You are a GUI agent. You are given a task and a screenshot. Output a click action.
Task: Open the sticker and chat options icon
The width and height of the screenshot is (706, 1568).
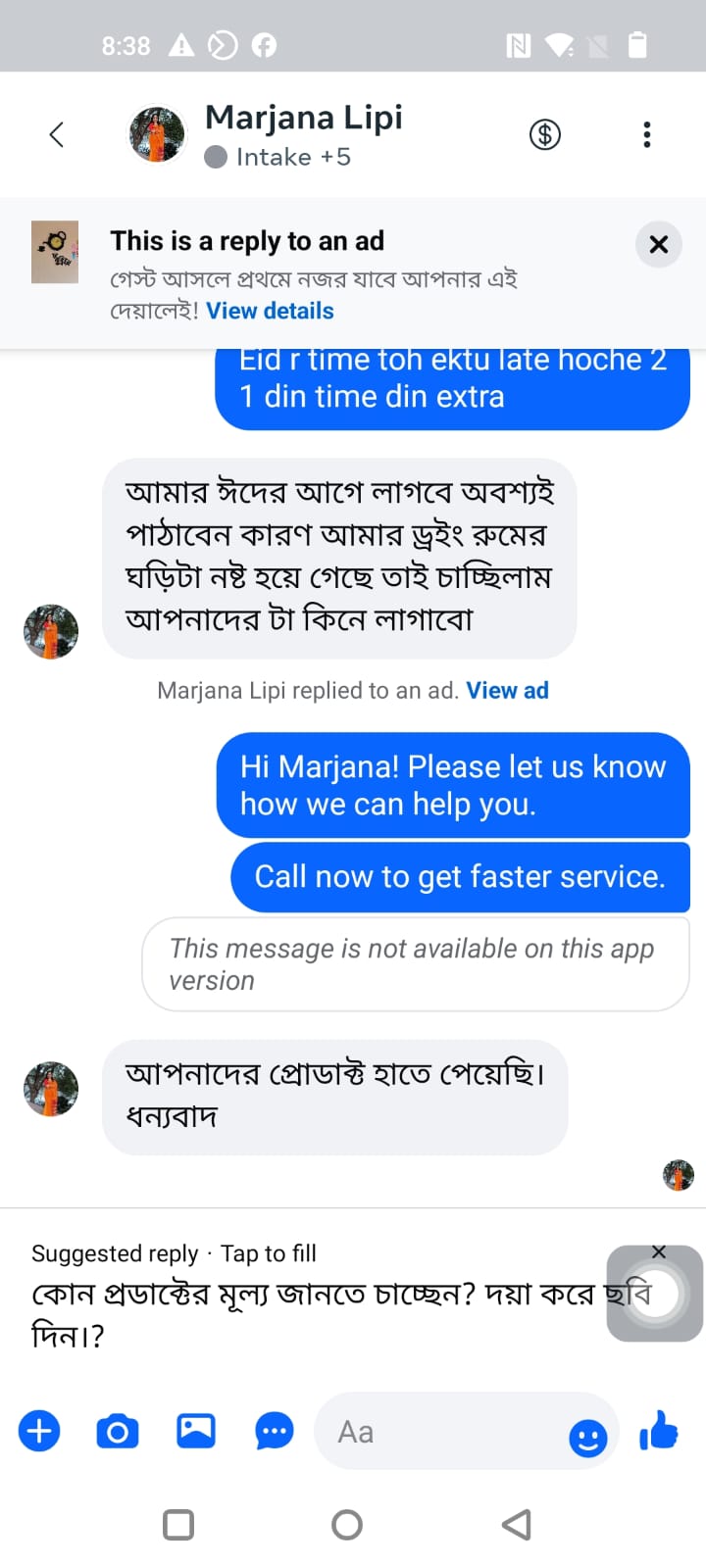[x=274, y=1431]
